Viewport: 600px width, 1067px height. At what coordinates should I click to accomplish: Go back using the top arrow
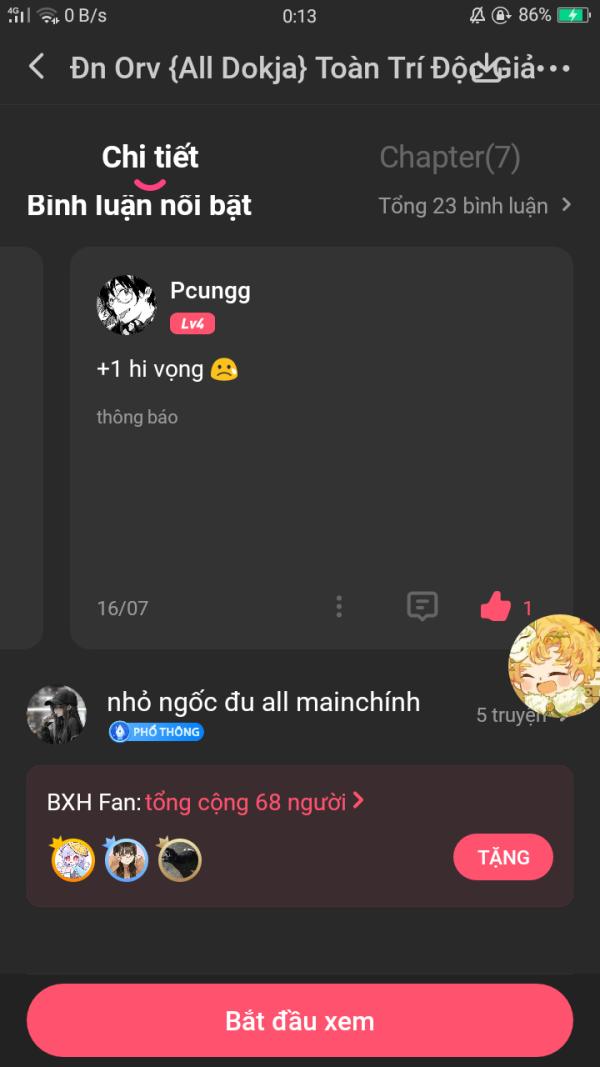coord(37,67)
